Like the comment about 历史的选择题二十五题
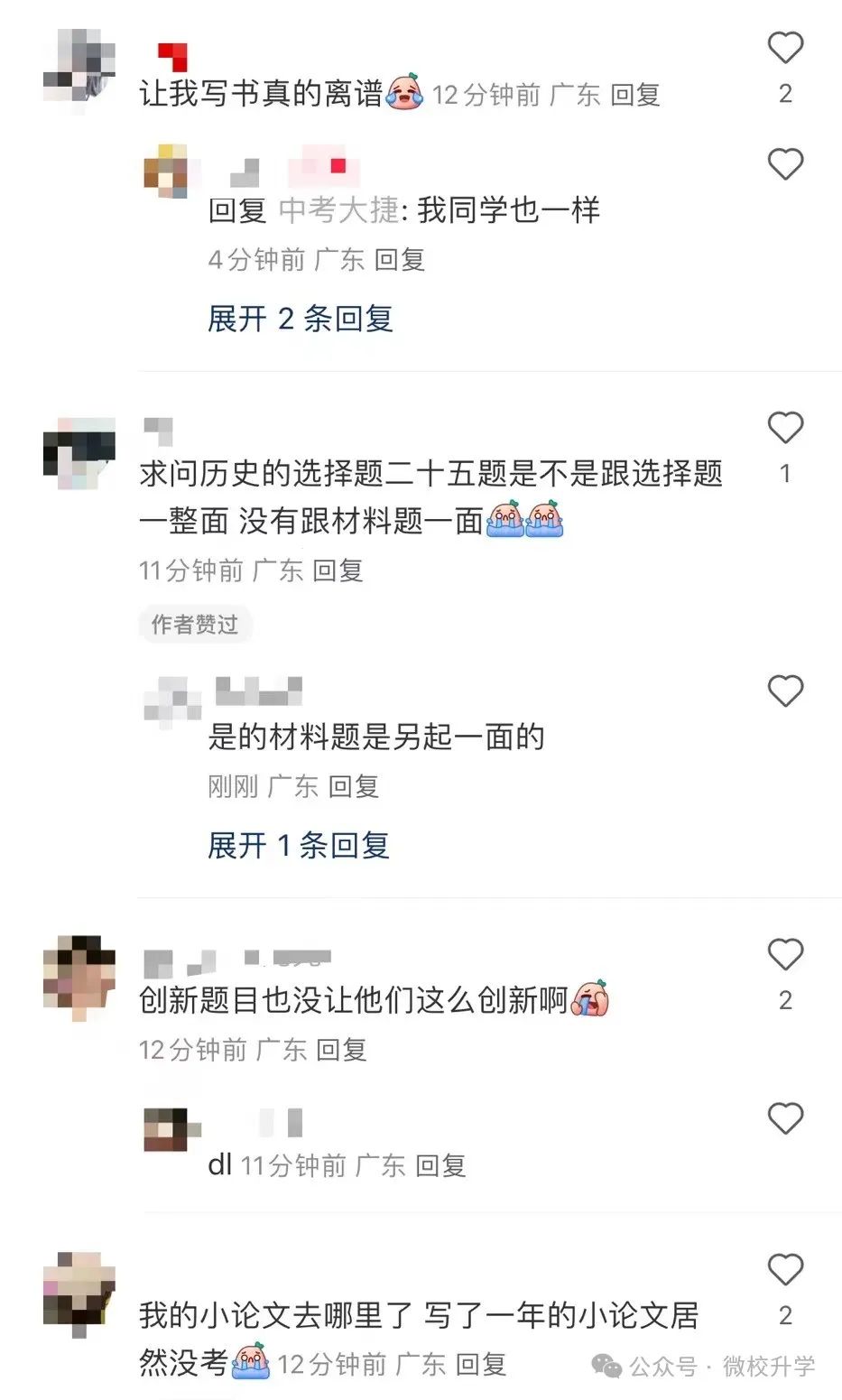 (x=784, y=428)
